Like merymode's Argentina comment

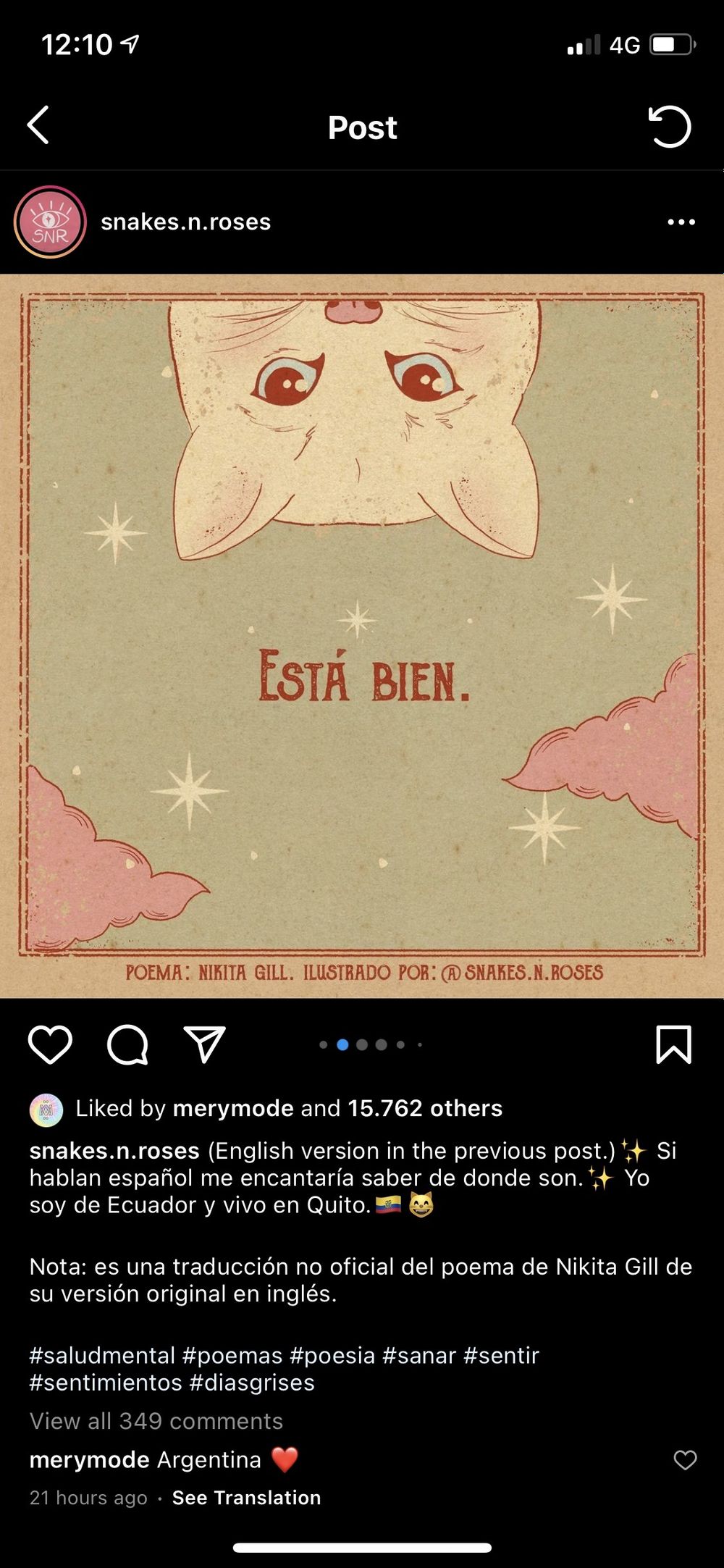(x=685, y=1460)
